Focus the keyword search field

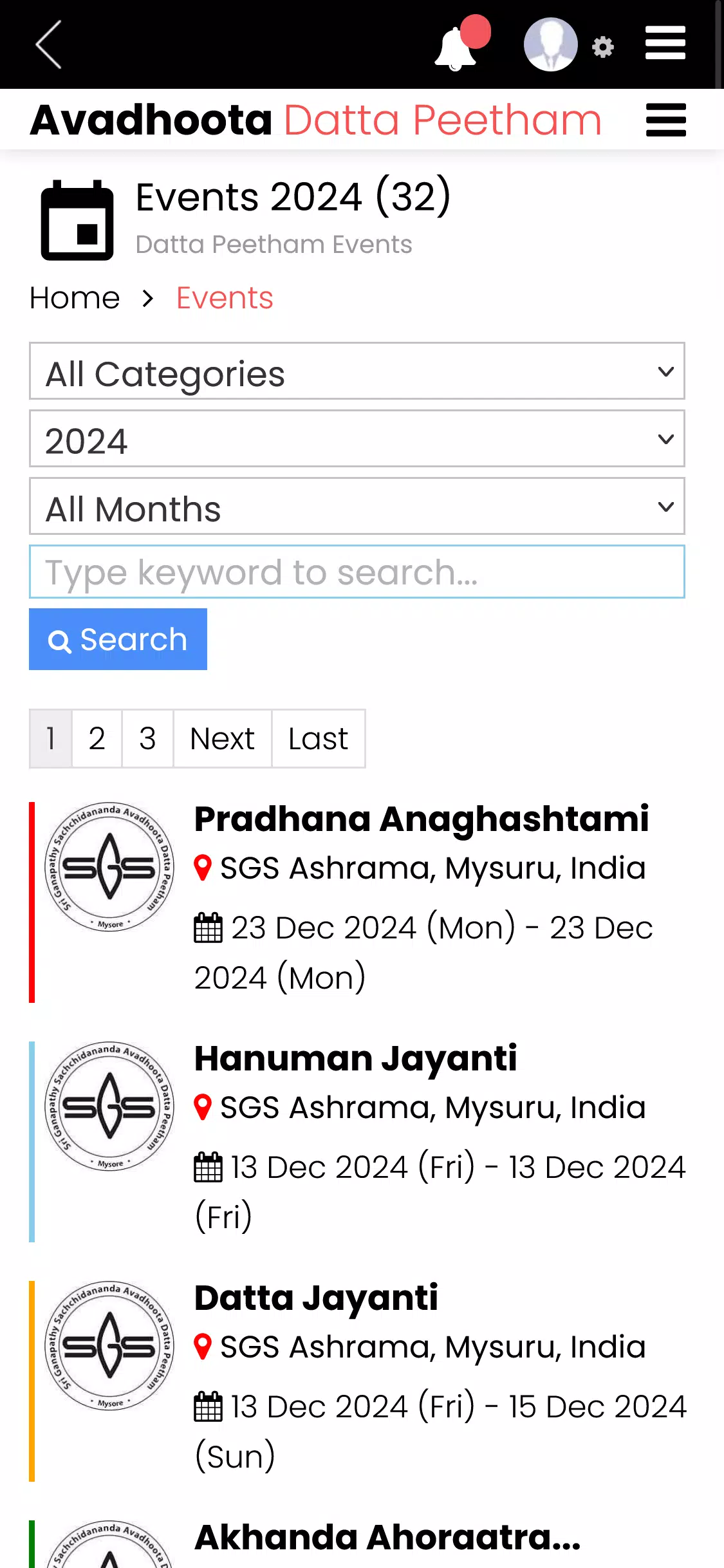(357, 572)
